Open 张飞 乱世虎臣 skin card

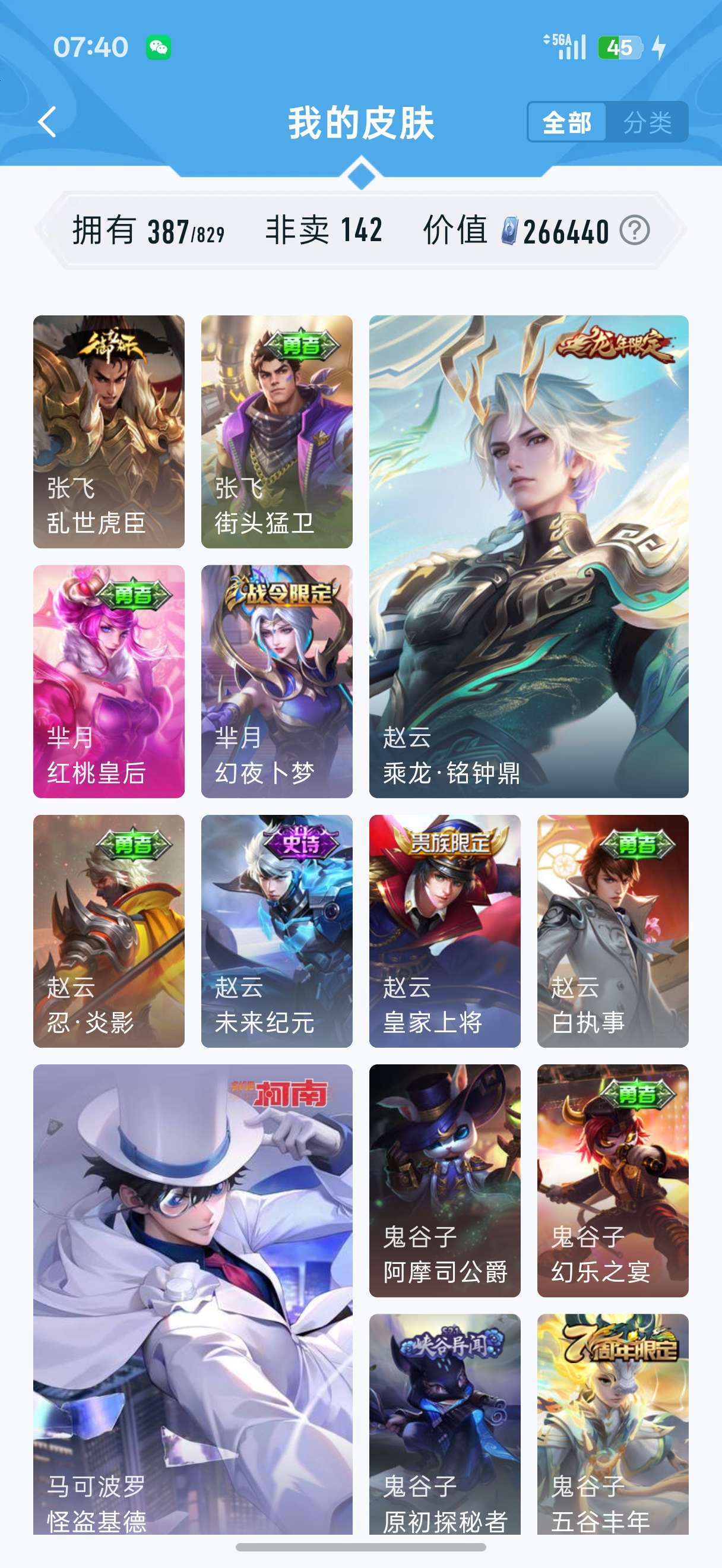[109, 432]
